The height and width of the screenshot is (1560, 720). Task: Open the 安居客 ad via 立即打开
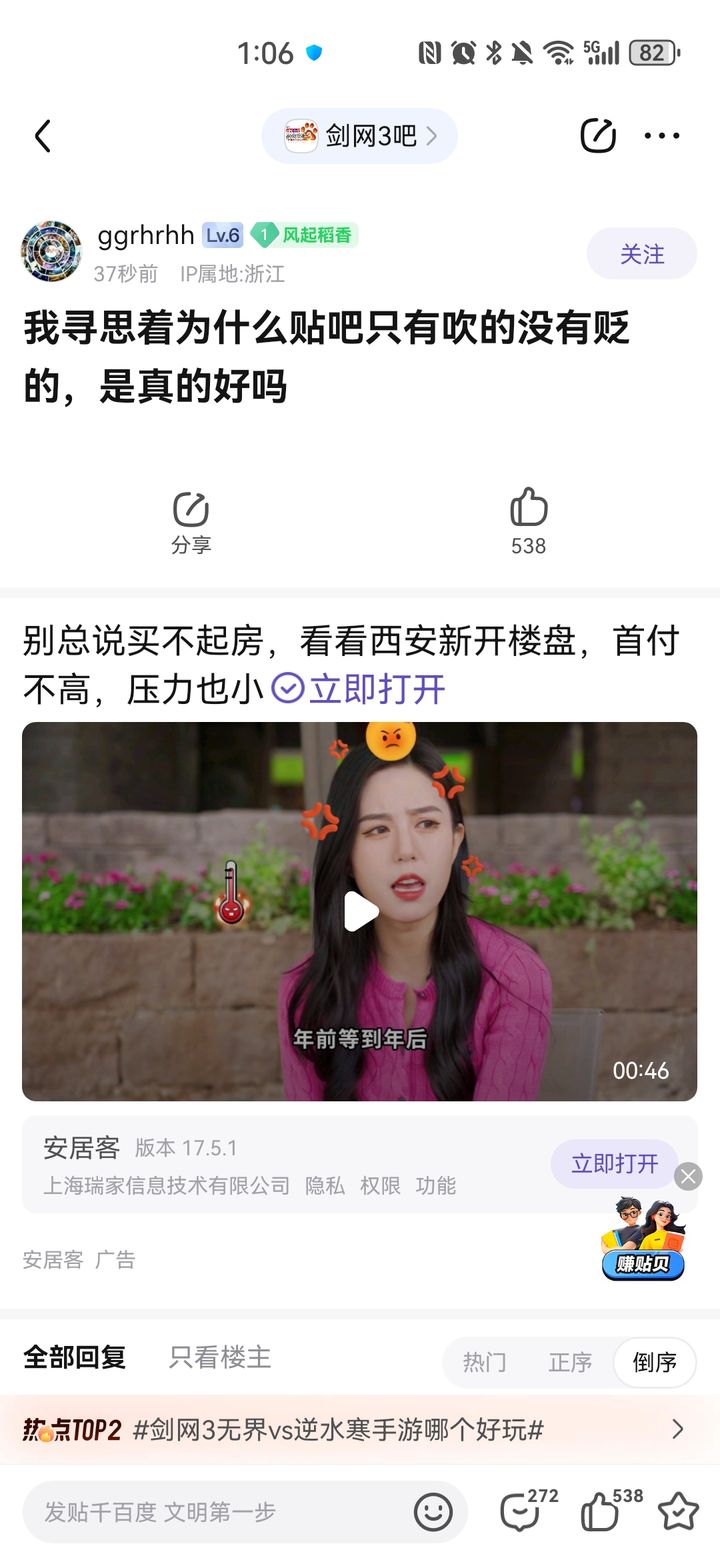613,1165
